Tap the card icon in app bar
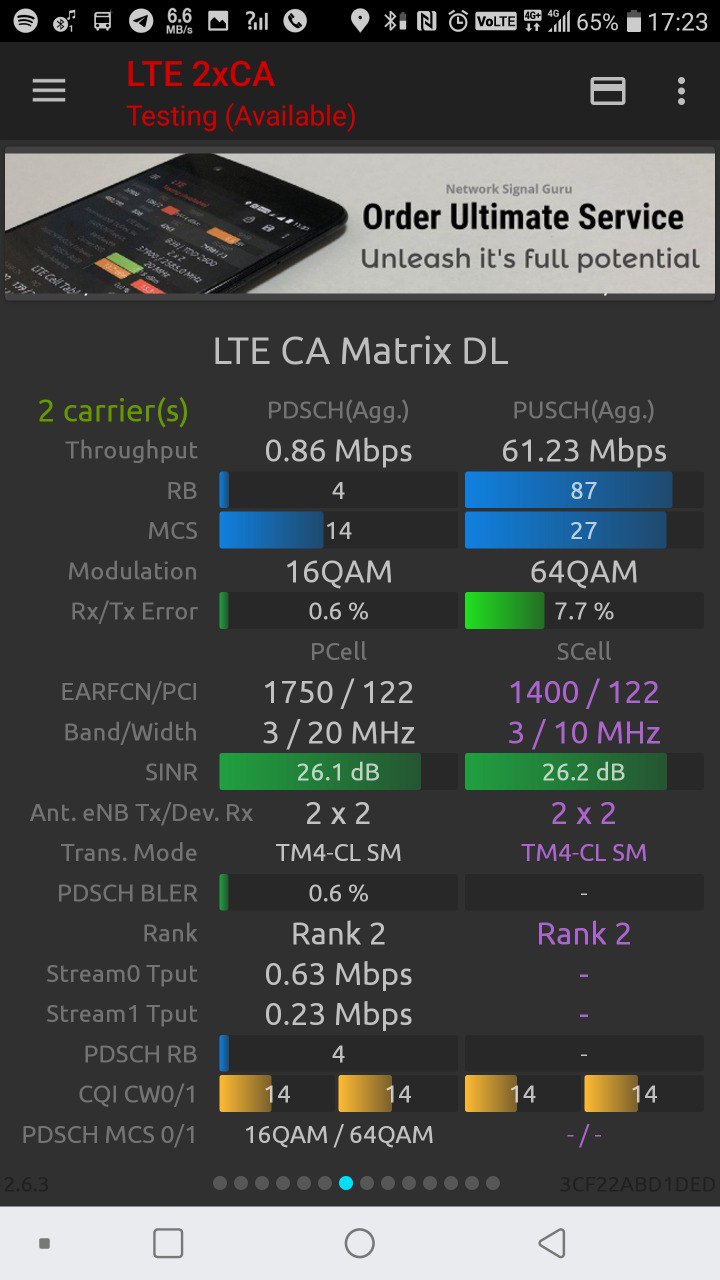Image resolution: width=720 pixels, height=1280 pixels. 607,91
